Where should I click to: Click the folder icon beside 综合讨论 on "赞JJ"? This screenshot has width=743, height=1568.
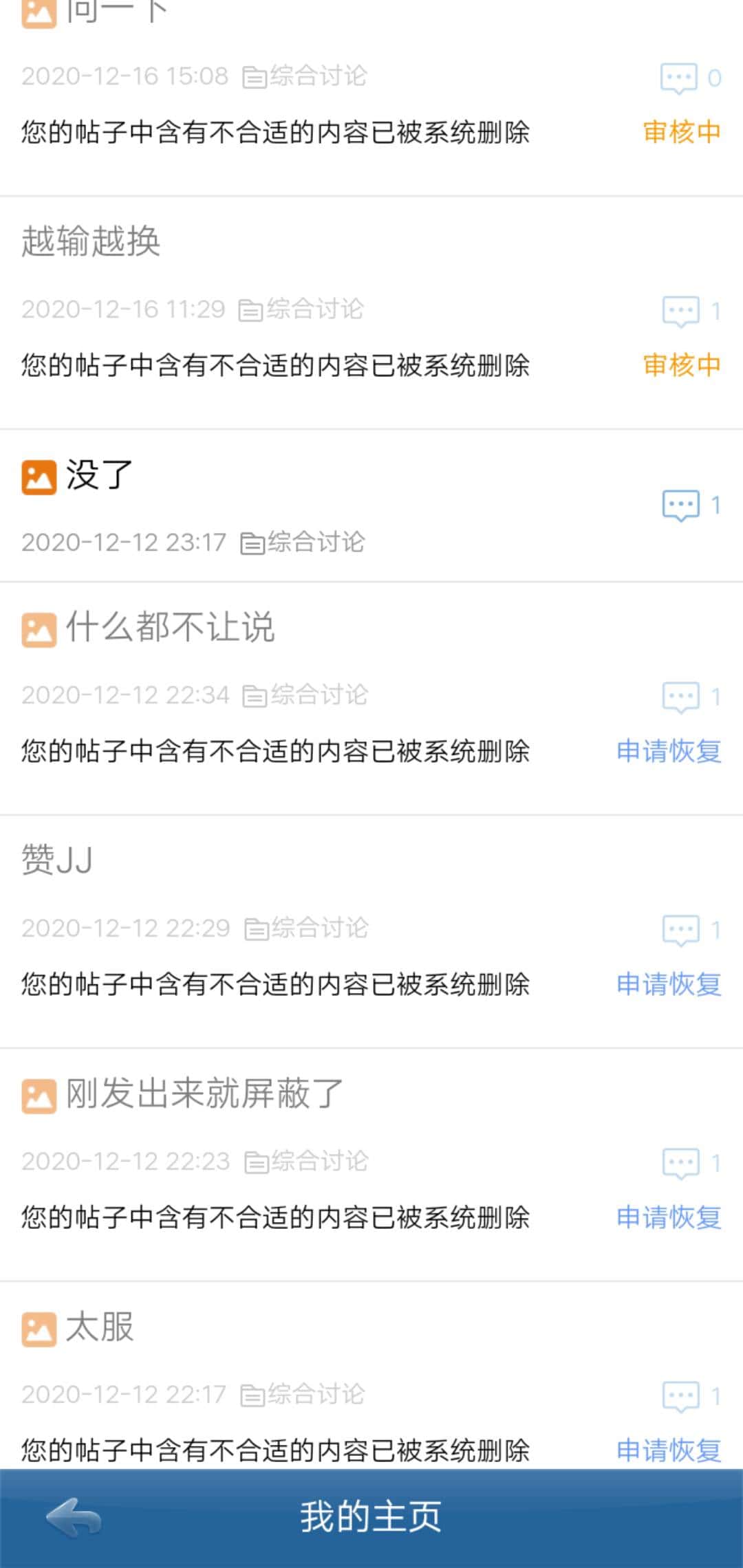click(x=256, y=928)
